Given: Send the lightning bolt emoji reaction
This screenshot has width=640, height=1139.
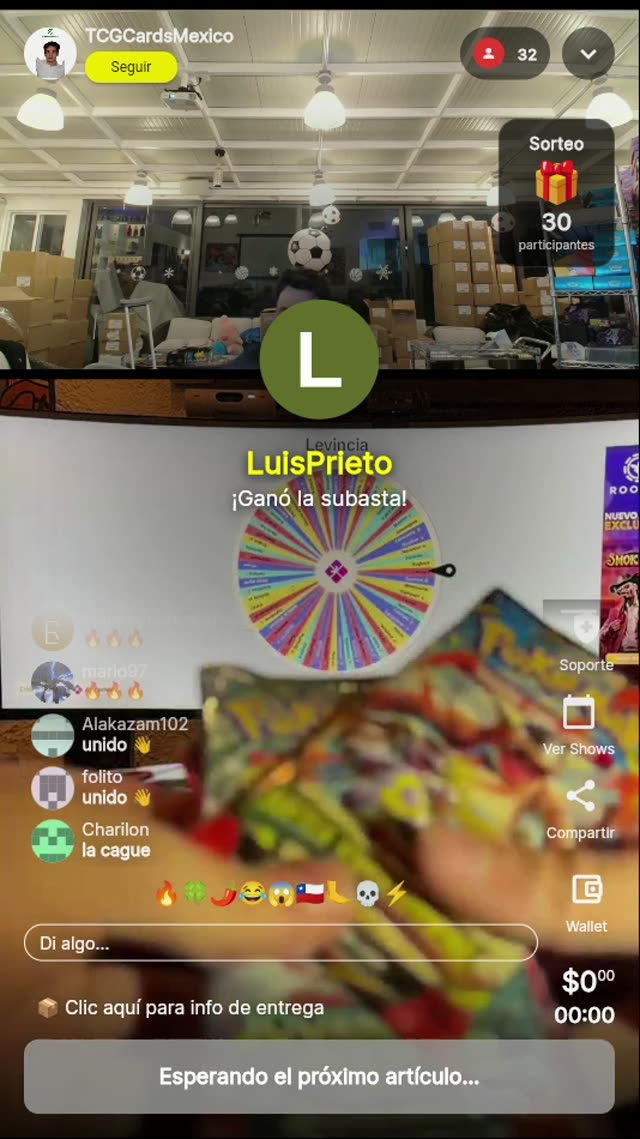Looking at the screenshot, I should coord(396,893).
